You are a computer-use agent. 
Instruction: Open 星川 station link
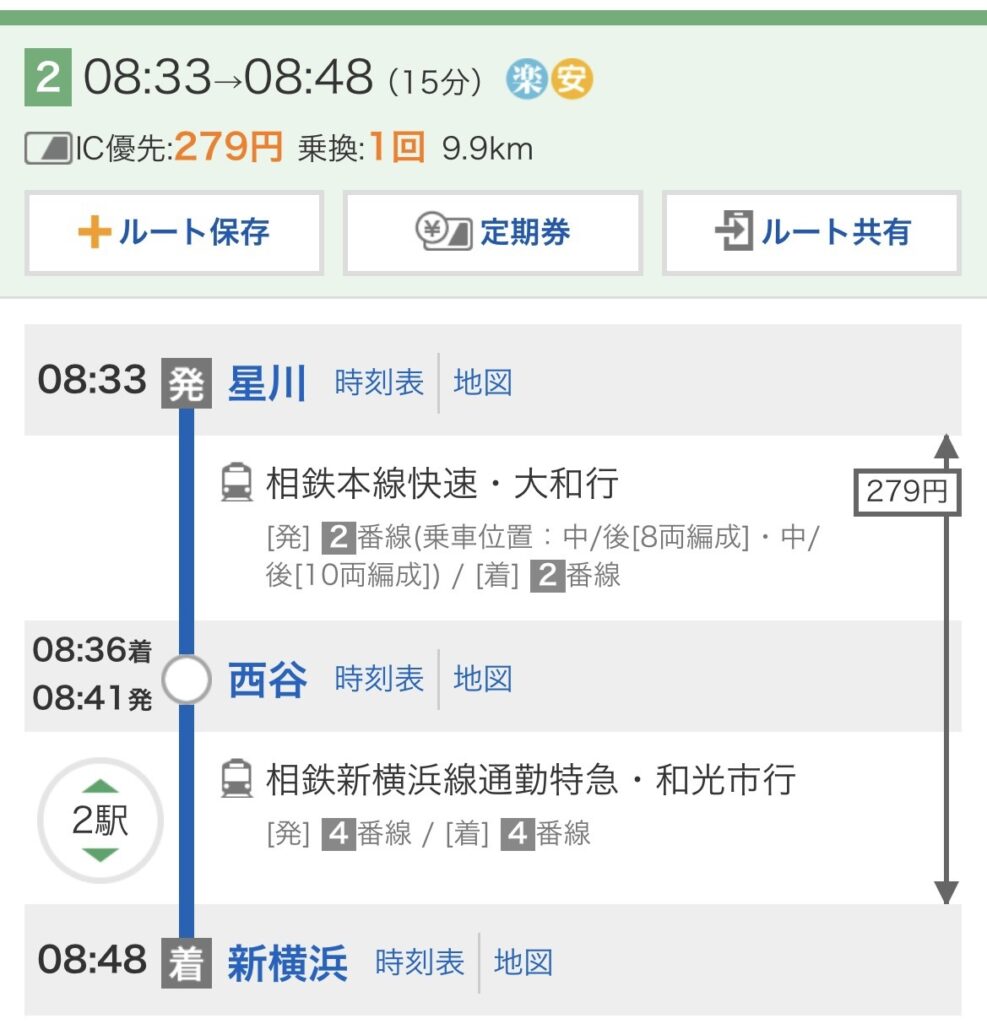pos(267,383)
